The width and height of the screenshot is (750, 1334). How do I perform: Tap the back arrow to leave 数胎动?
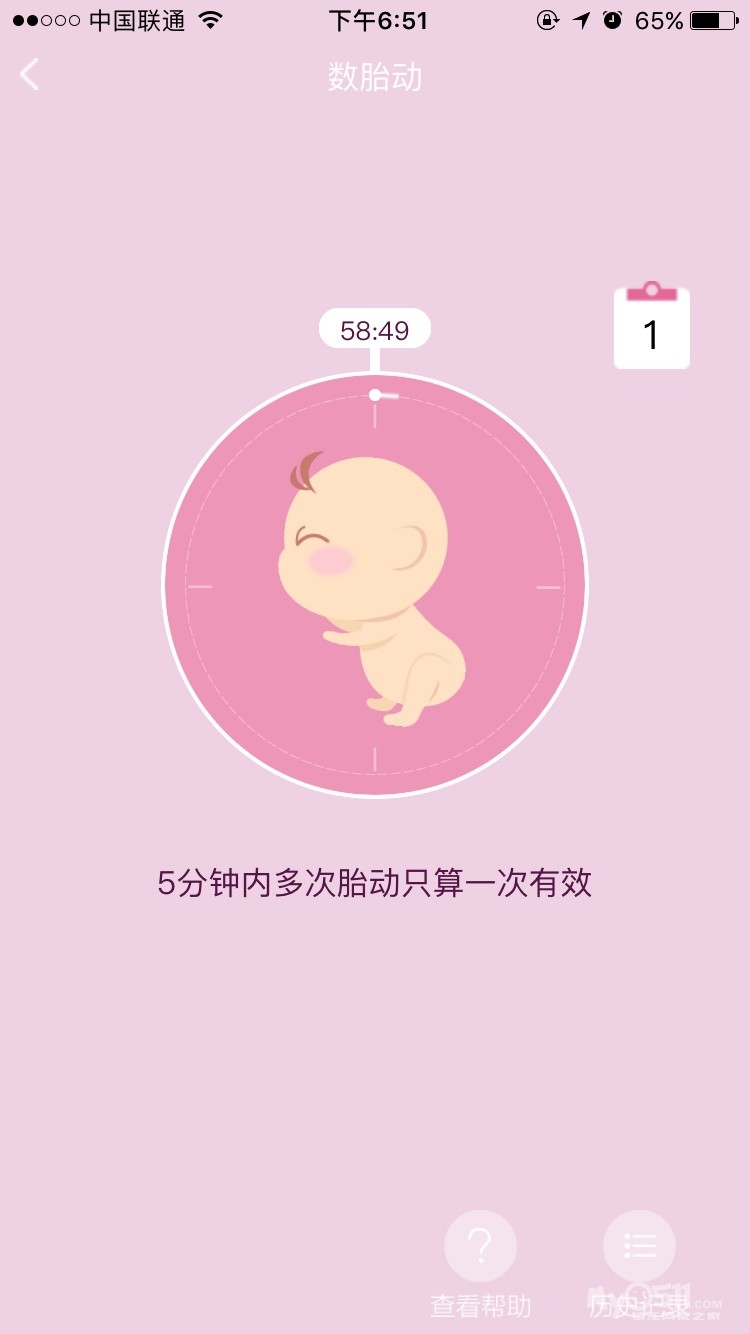pyautogui.click(x=30, y=74)
